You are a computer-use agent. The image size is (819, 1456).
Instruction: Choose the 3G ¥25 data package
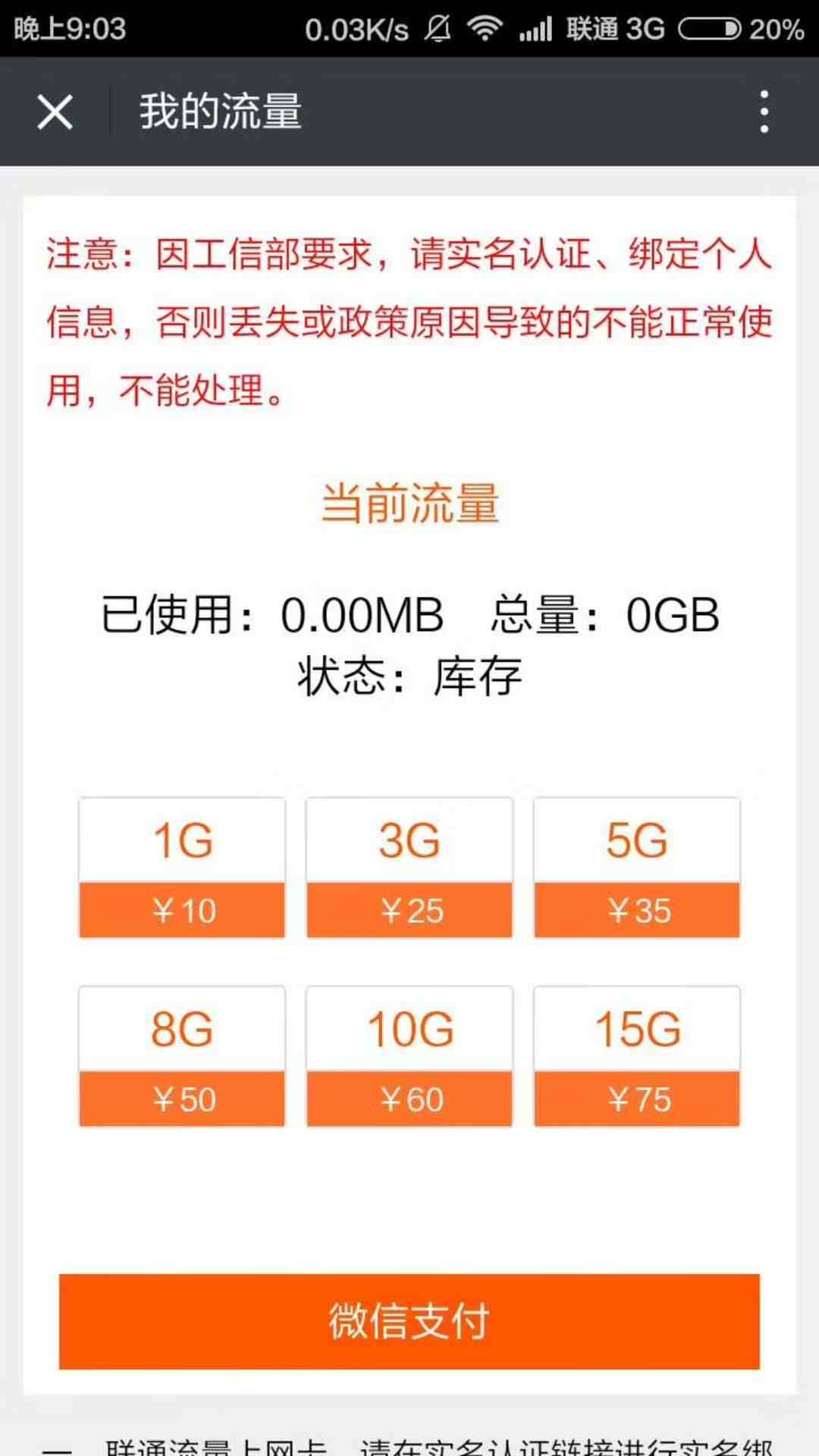[x=409, y=868]
